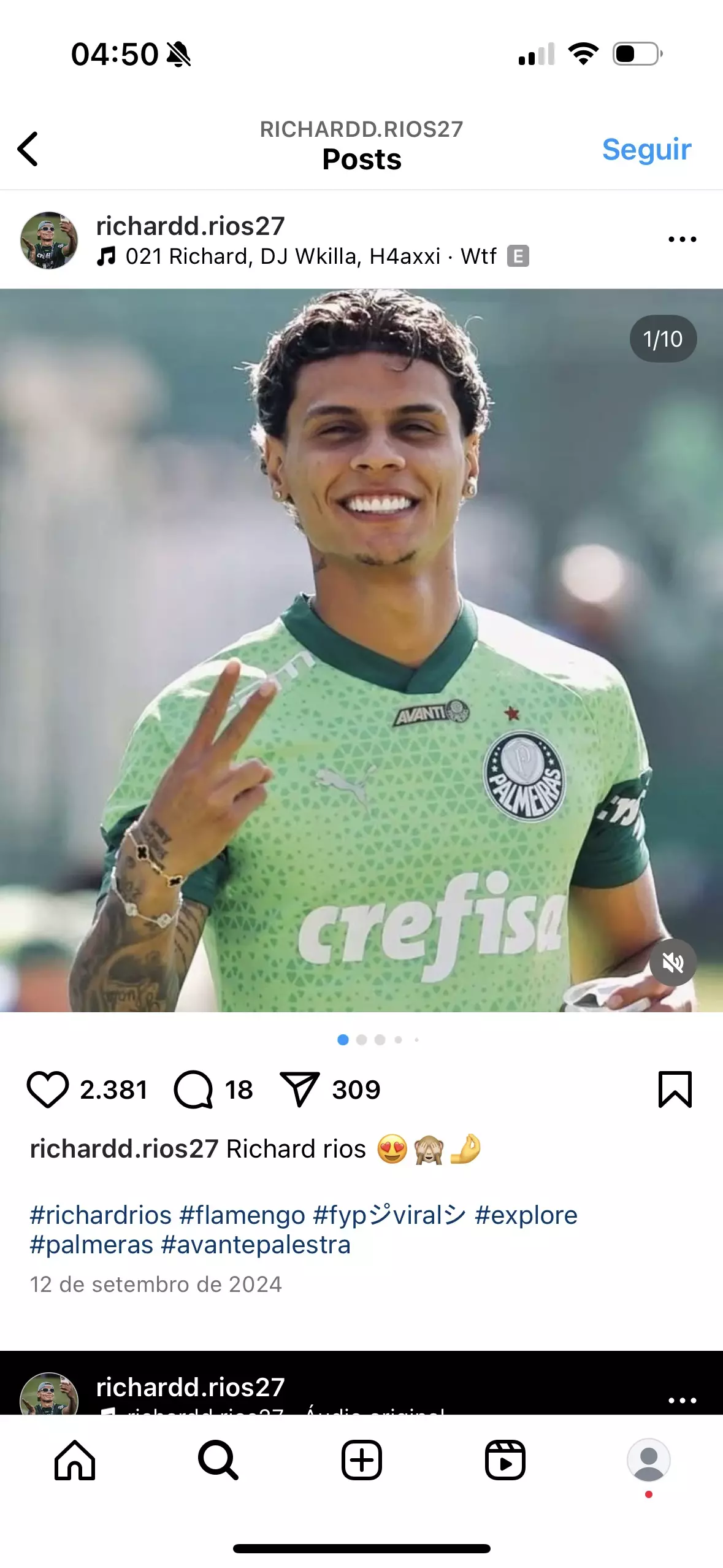Open the post's three-dot options menu
The image size is (723, 1568).
pos(681,239)
